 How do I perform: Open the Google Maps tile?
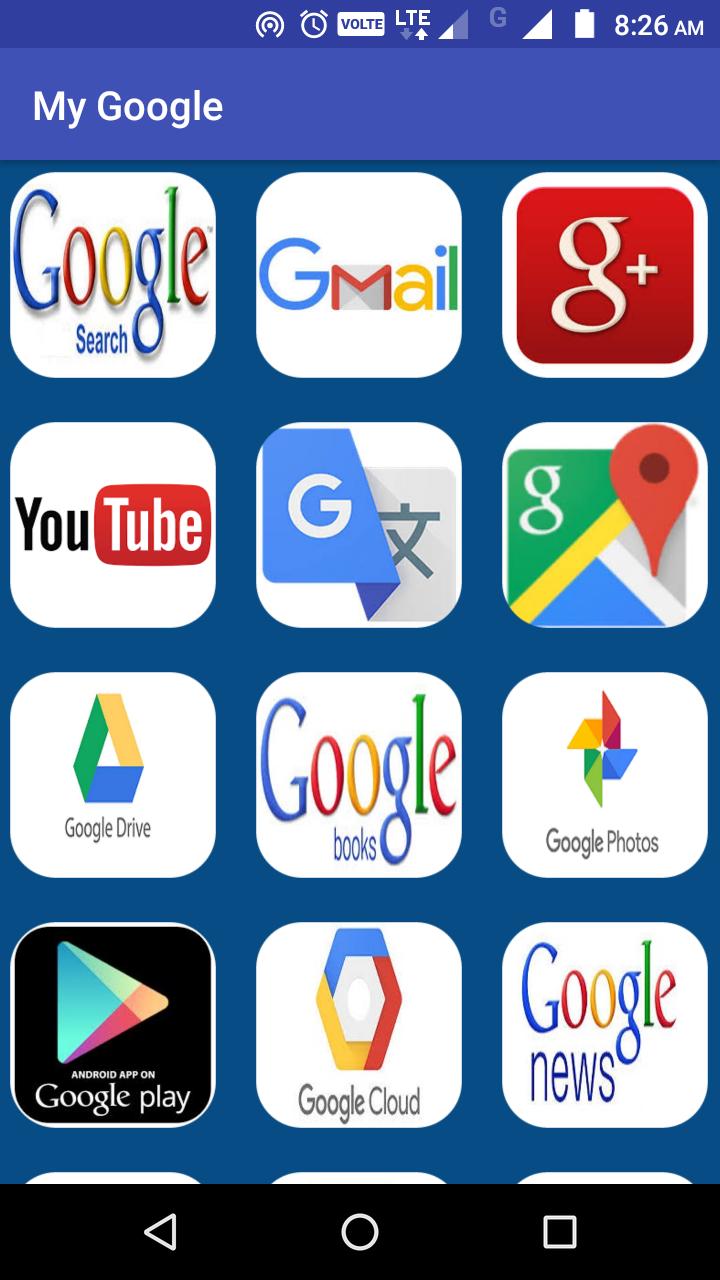pyautogui.click(x=605, y=525)
